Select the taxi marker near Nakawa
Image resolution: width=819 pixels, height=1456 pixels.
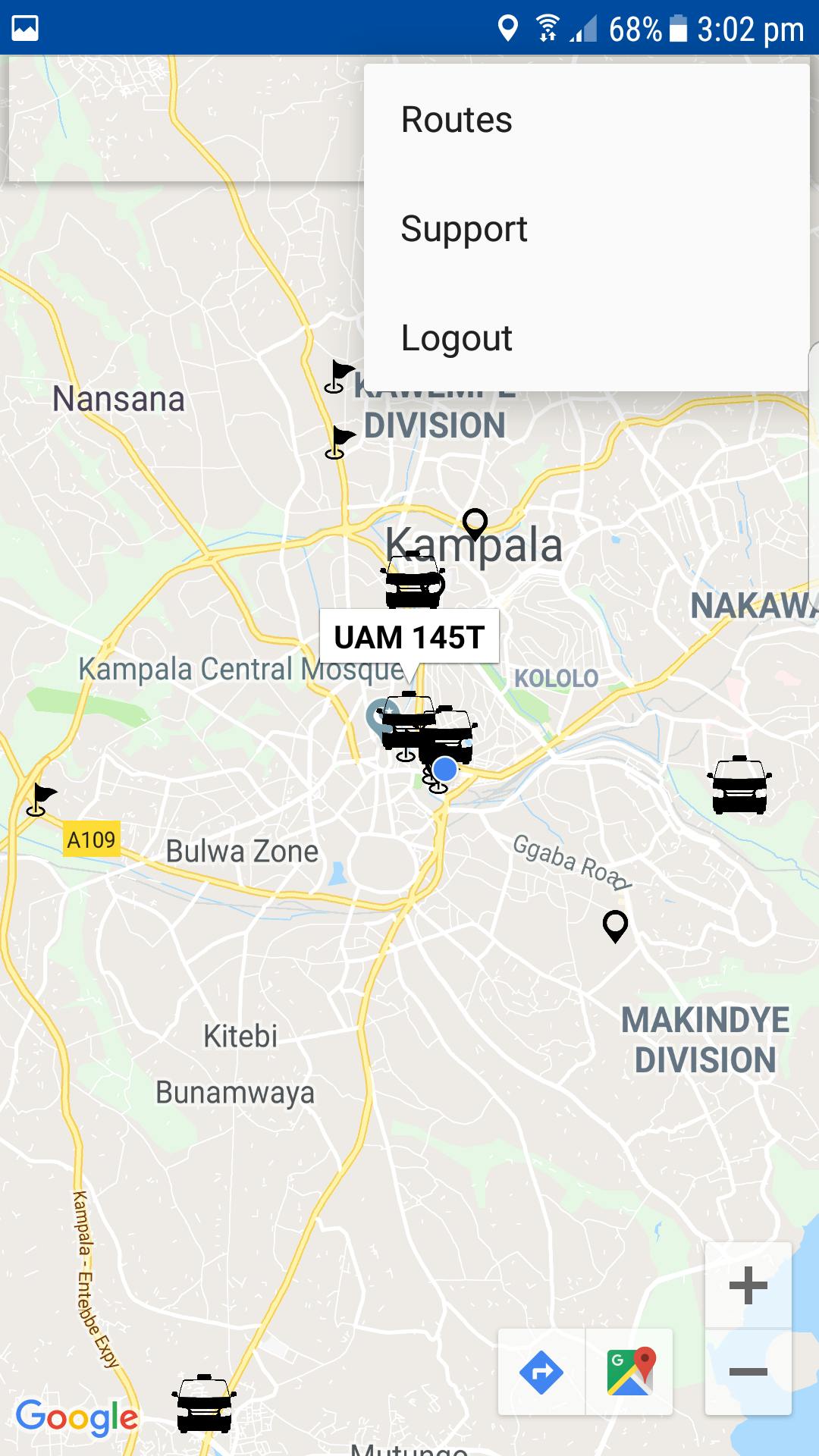tap(739, 786)
